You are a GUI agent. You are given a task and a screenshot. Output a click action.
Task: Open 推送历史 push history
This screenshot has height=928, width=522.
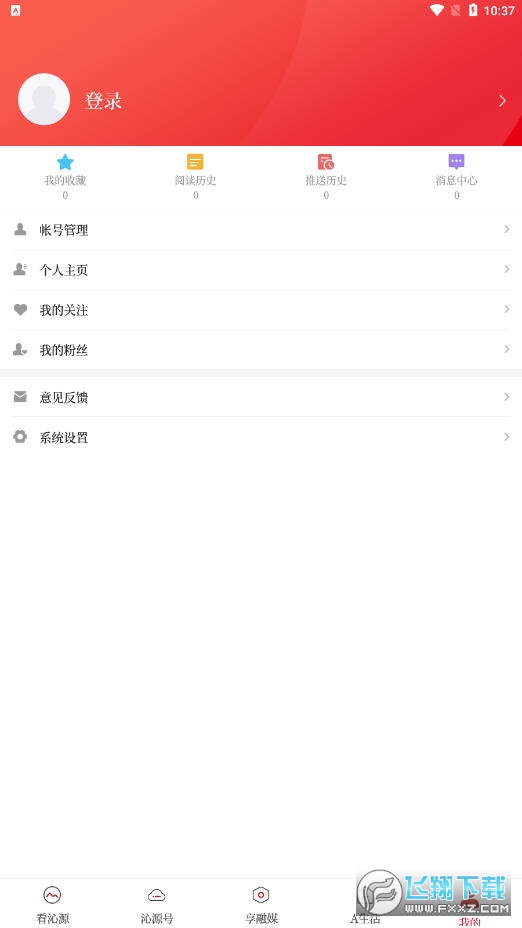(326, 176)
